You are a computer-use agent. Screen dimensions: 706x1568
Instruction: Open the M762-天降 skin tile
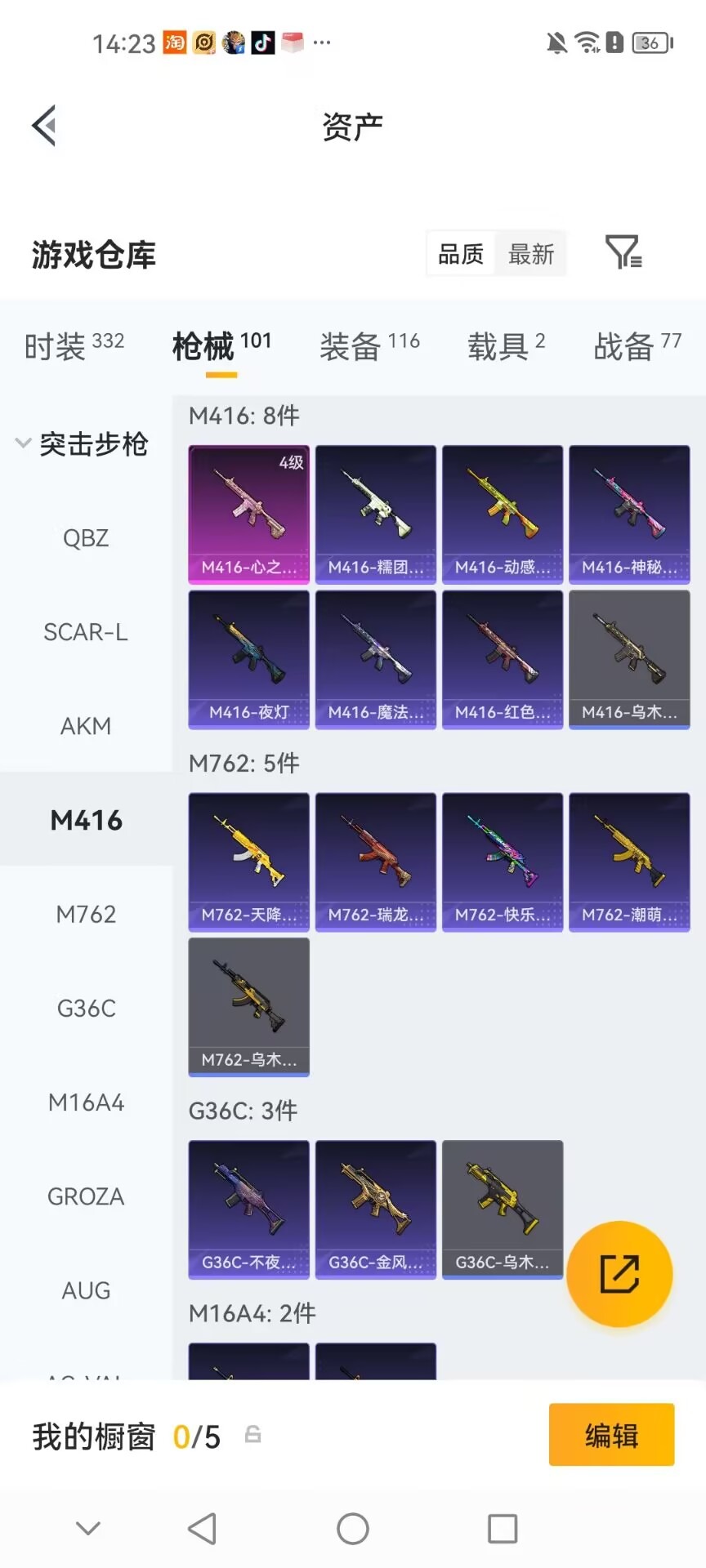(249, 862)
